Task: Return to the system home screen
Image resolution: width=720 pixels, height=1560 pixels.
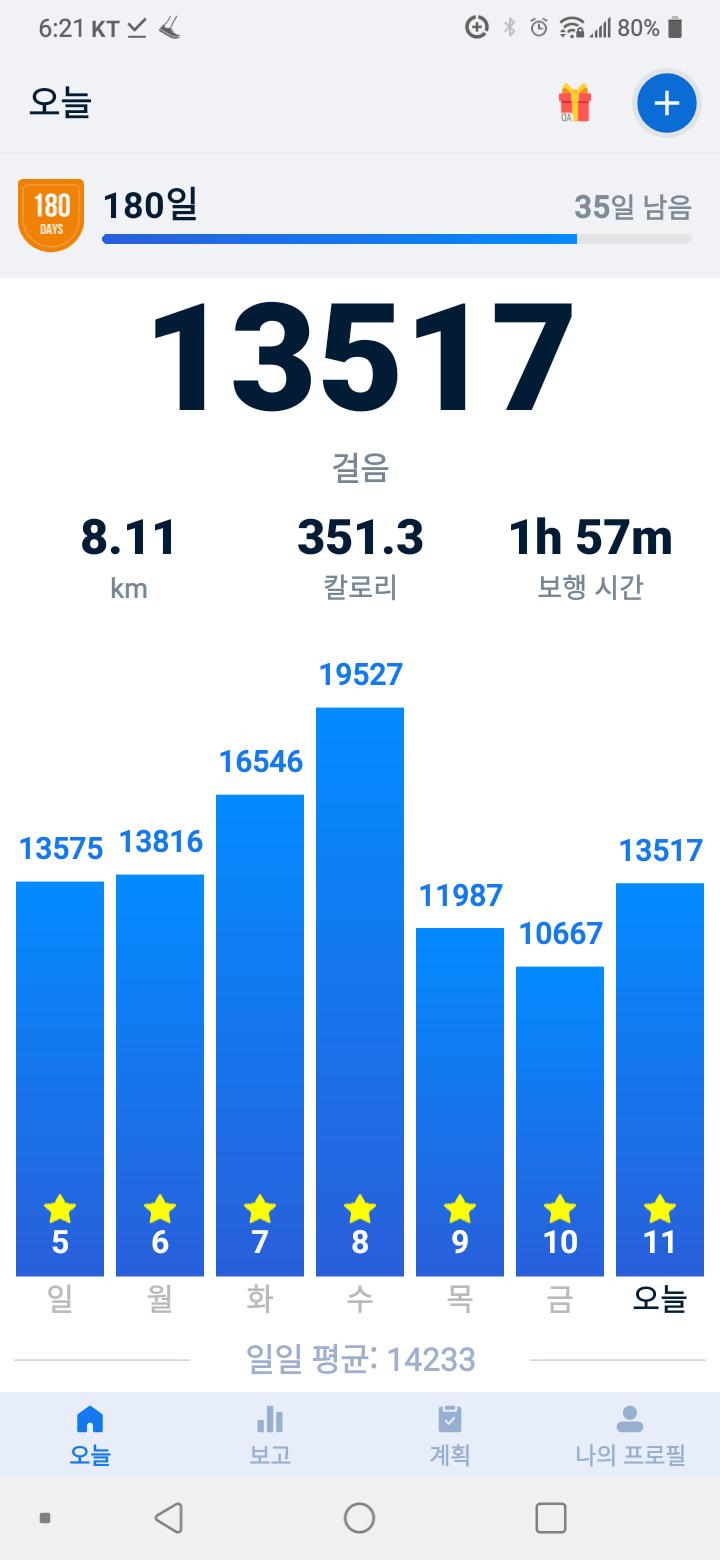Action: click(359, 1518)
